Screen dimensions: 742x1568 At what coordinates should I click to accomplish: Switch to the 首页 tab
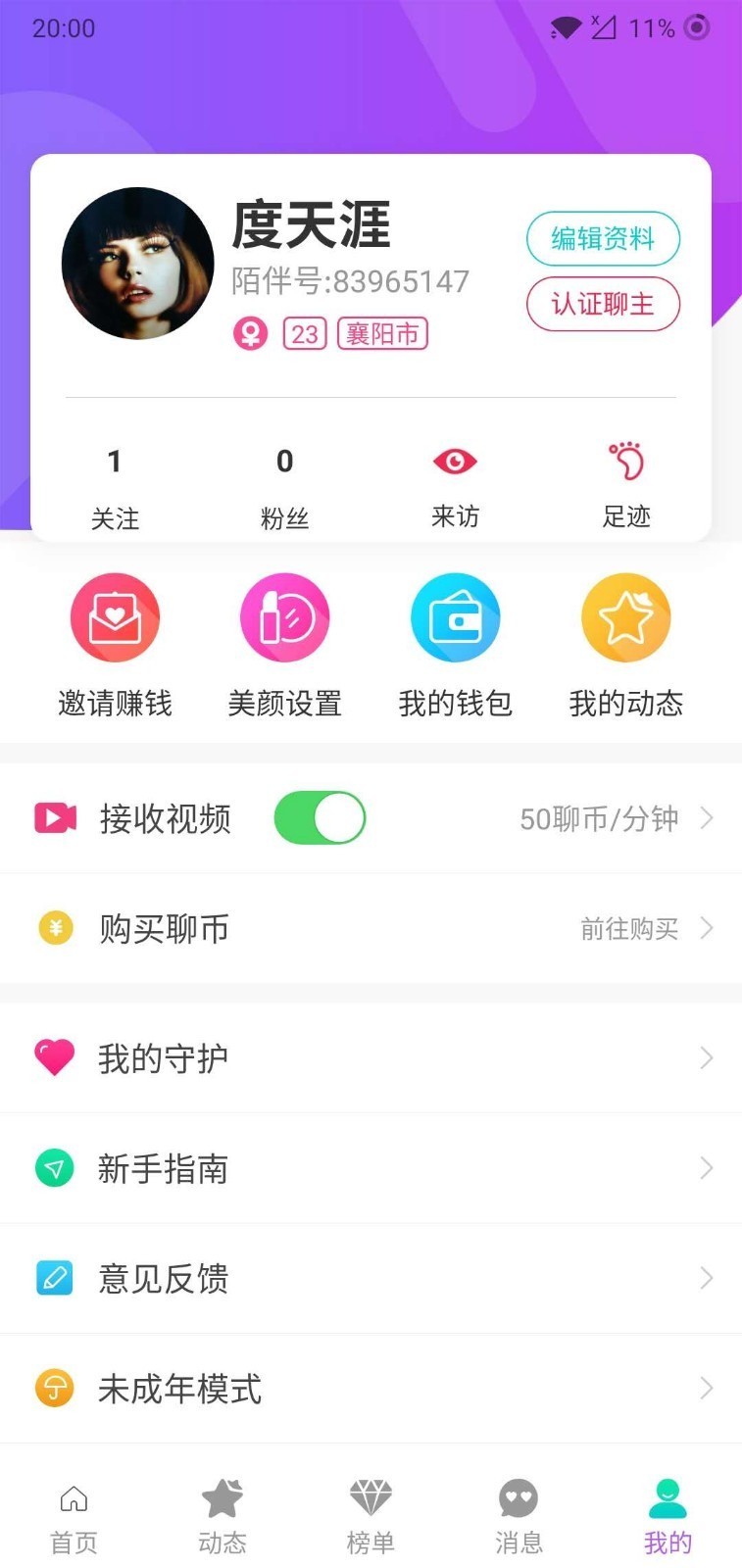[74, 1517]
